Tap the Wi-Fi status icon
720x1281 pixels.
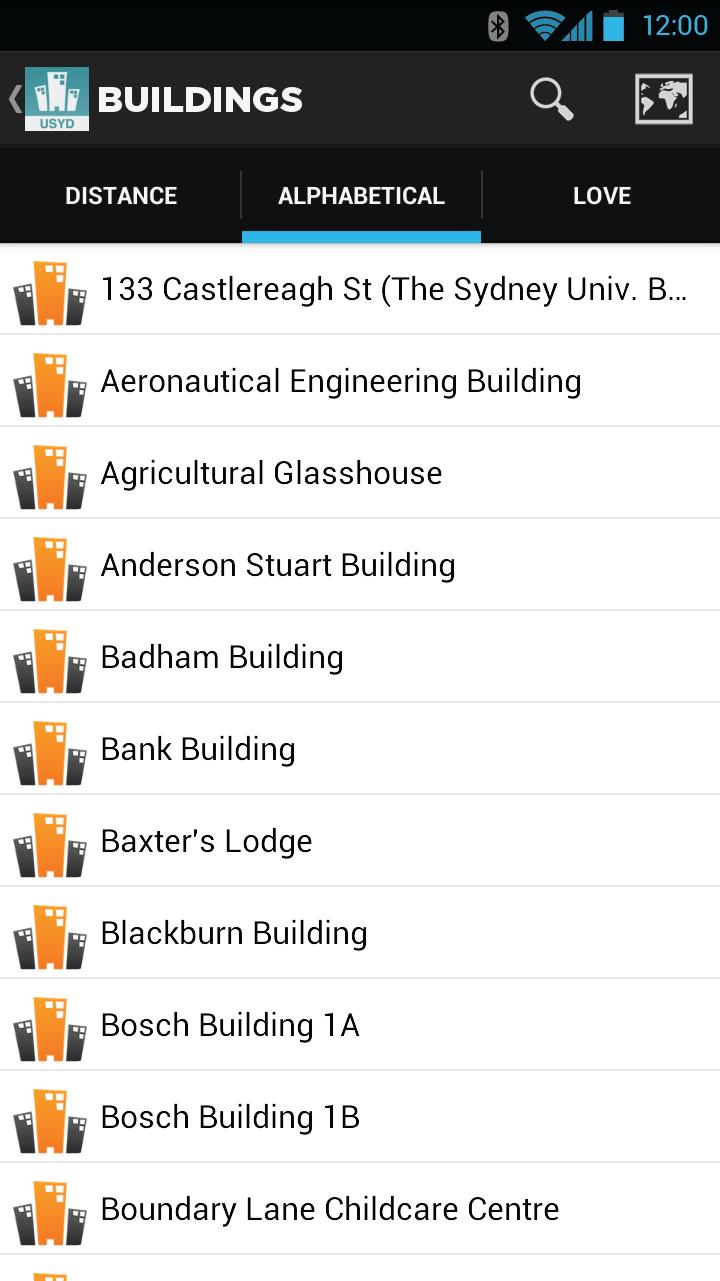(541, 25)
